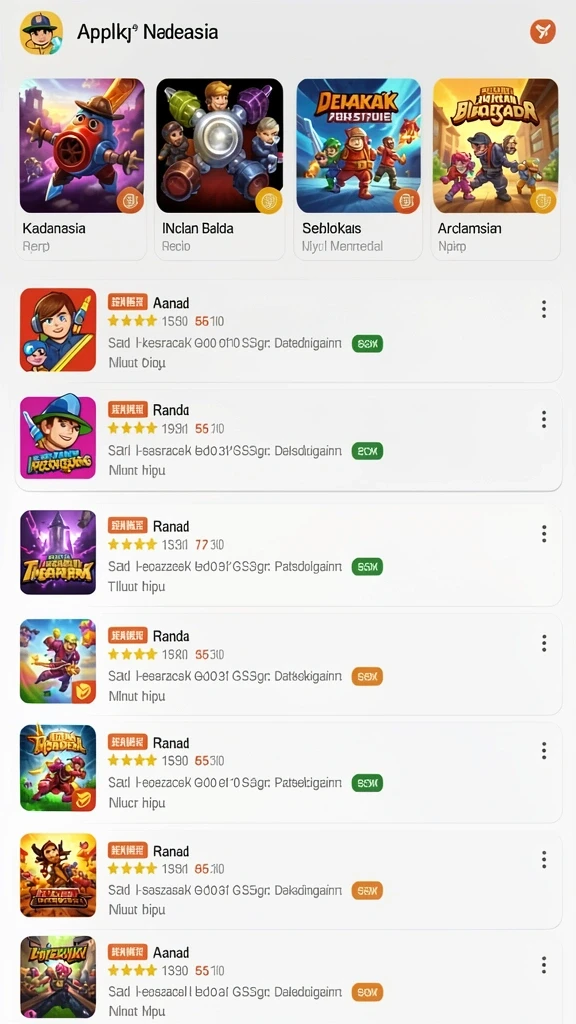Open the Arclamsian featured game card
Screen dimensions: 576x1024
click(x=496, y=168)
